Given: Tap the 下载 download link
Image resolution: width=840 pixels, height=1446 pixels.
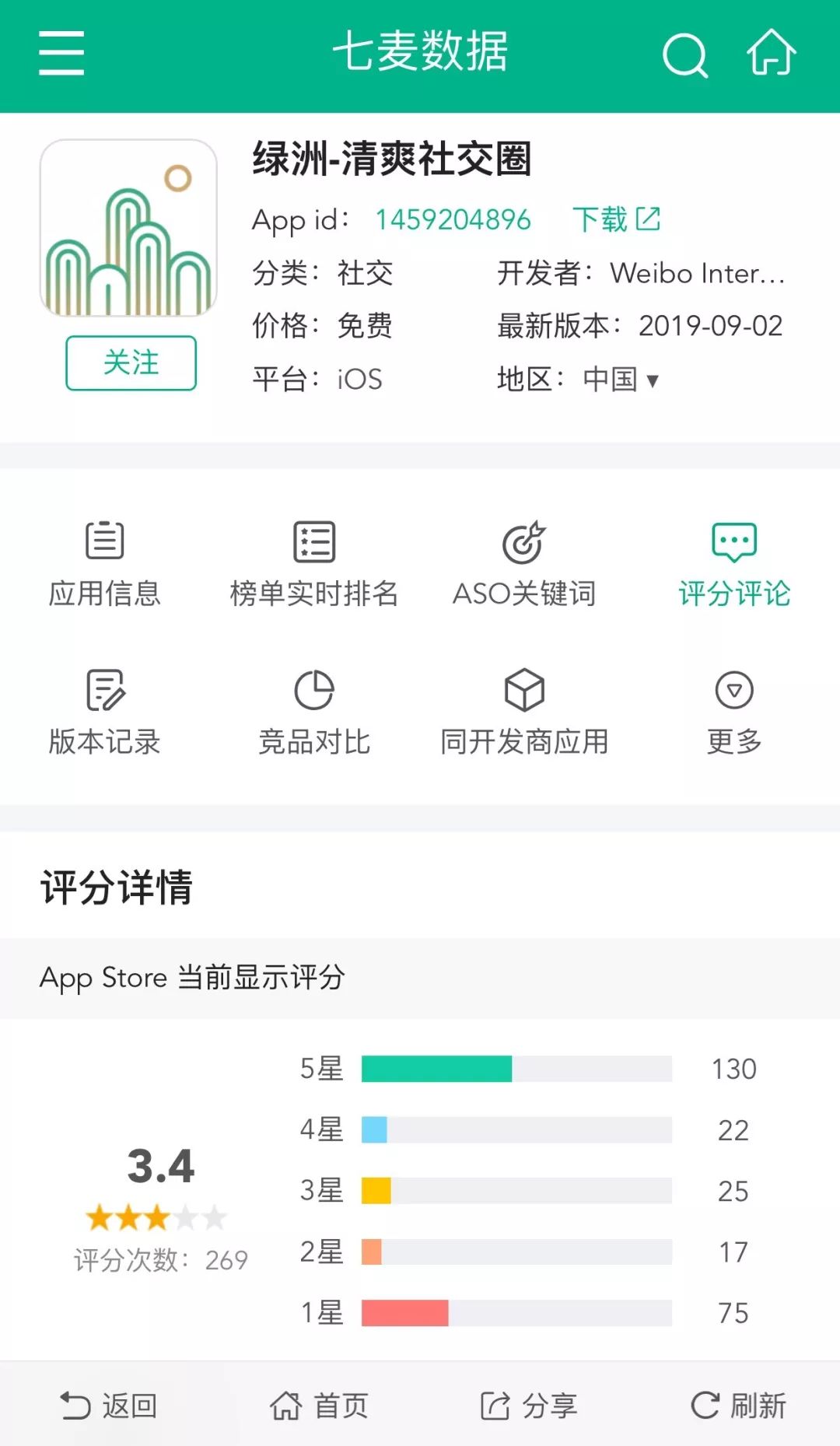Looking at the screenshot, I should pyautogui.click(x=616, y=219).
